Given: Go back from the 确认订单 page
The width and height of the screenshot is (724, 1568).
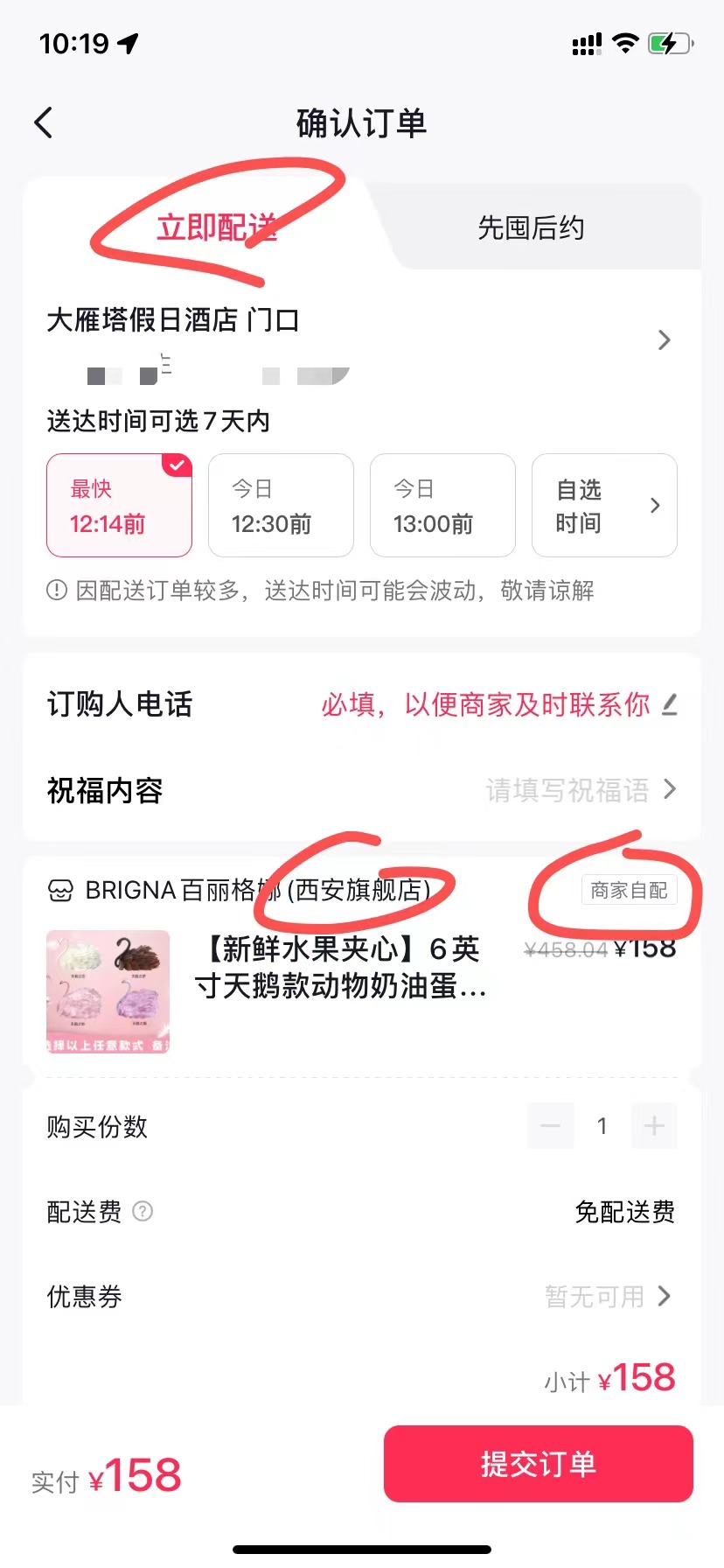Looking at the screenshot, I should [x=44, y=122].
